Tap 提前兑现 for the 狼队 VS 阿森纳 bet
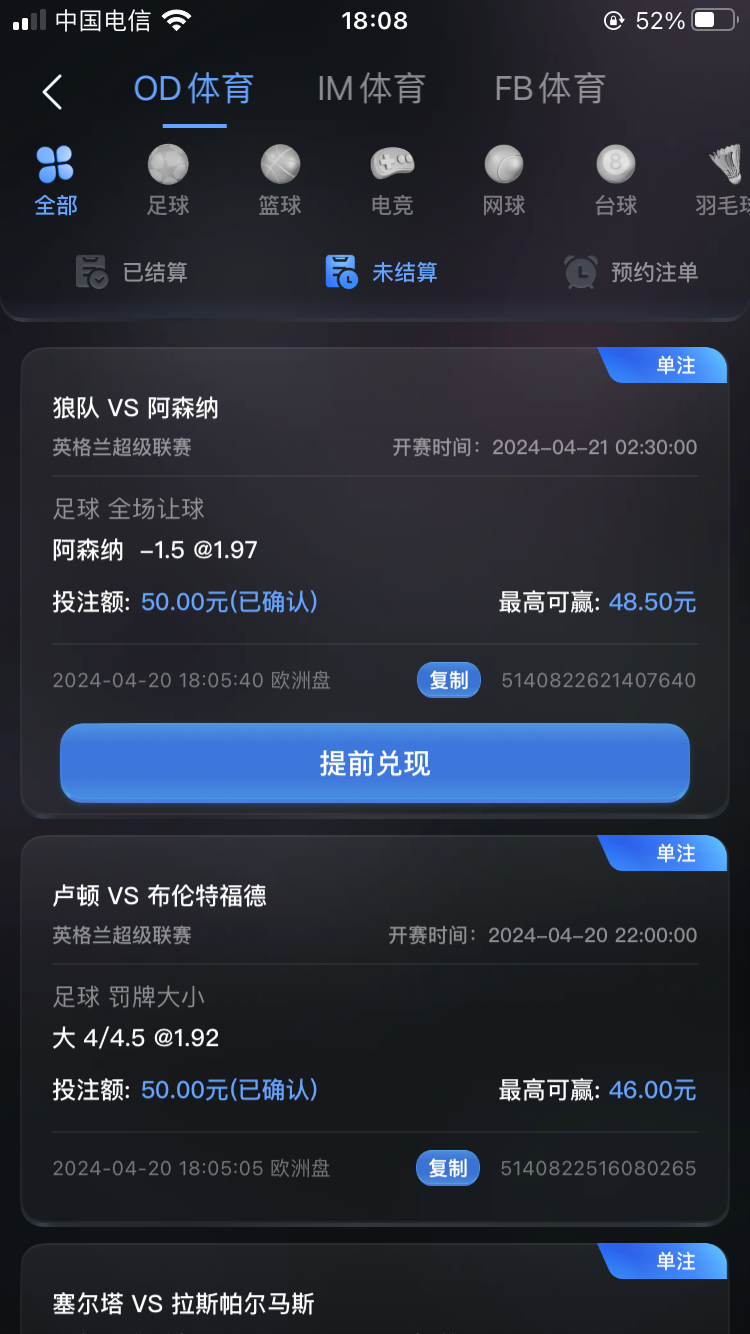 [375, 764]
